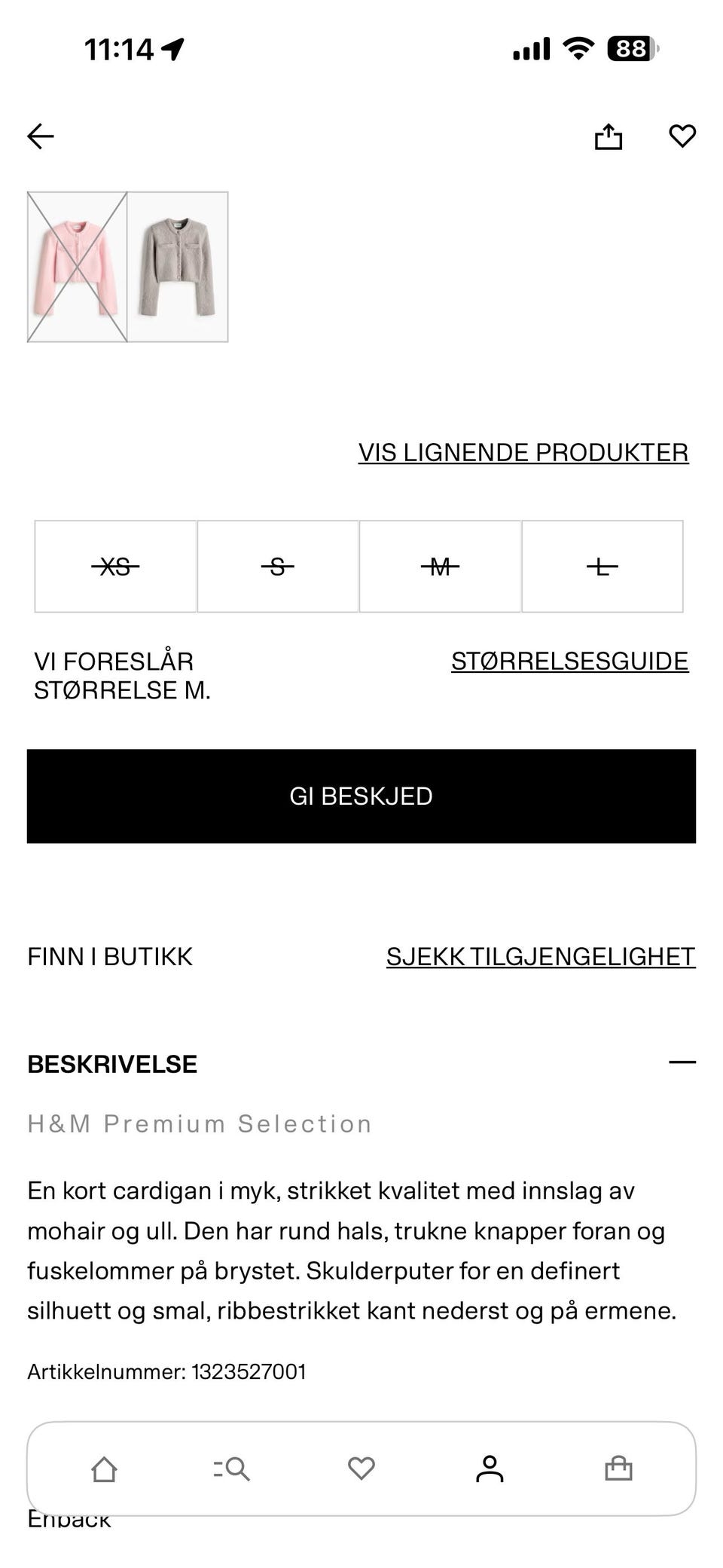Open VIS LIGNENDE PRODUKTER
The width and height of the screenshot is (723, 1568).
point(523,453)
